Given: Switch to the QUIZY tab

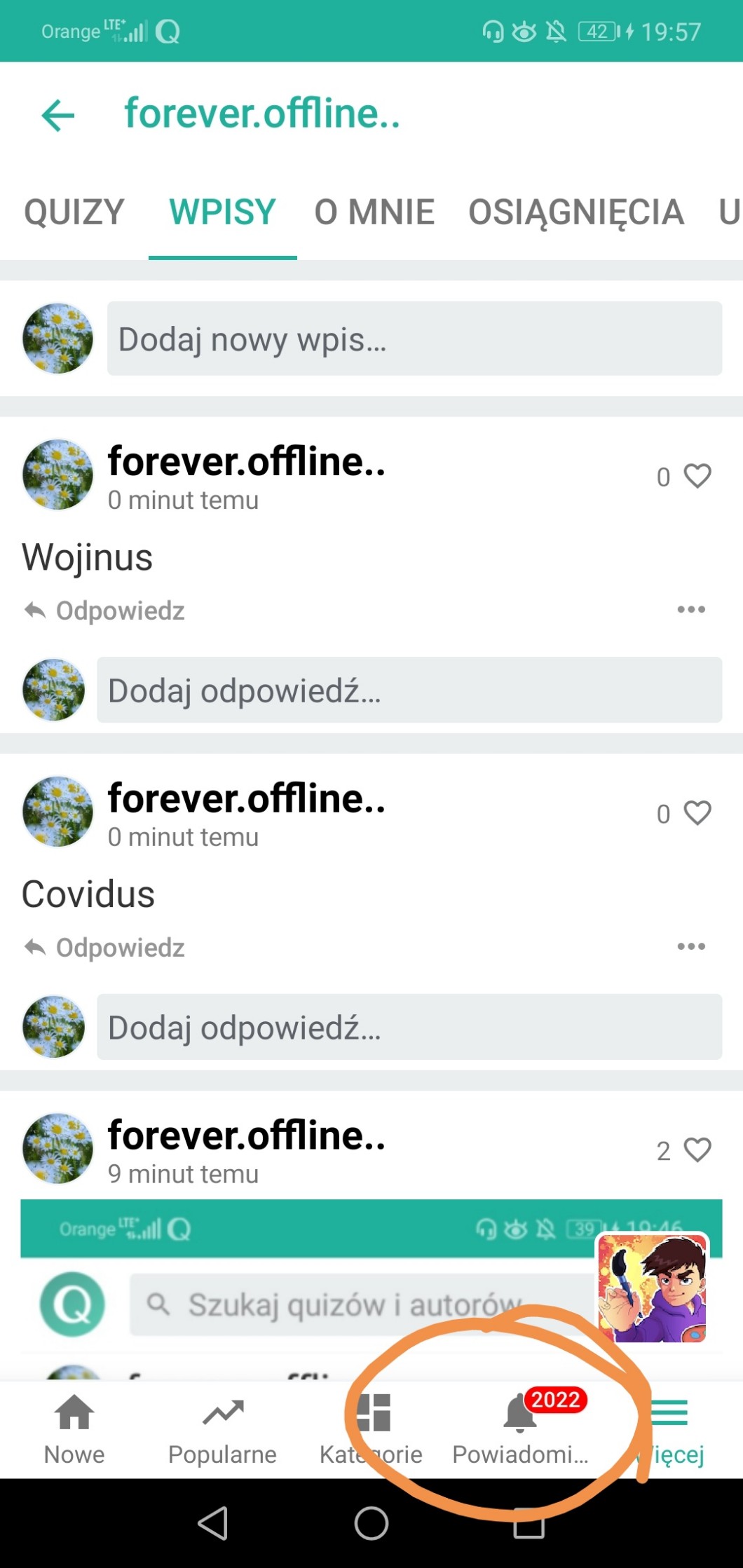Looking at the screenshot, I should click(x=74, y=212).
